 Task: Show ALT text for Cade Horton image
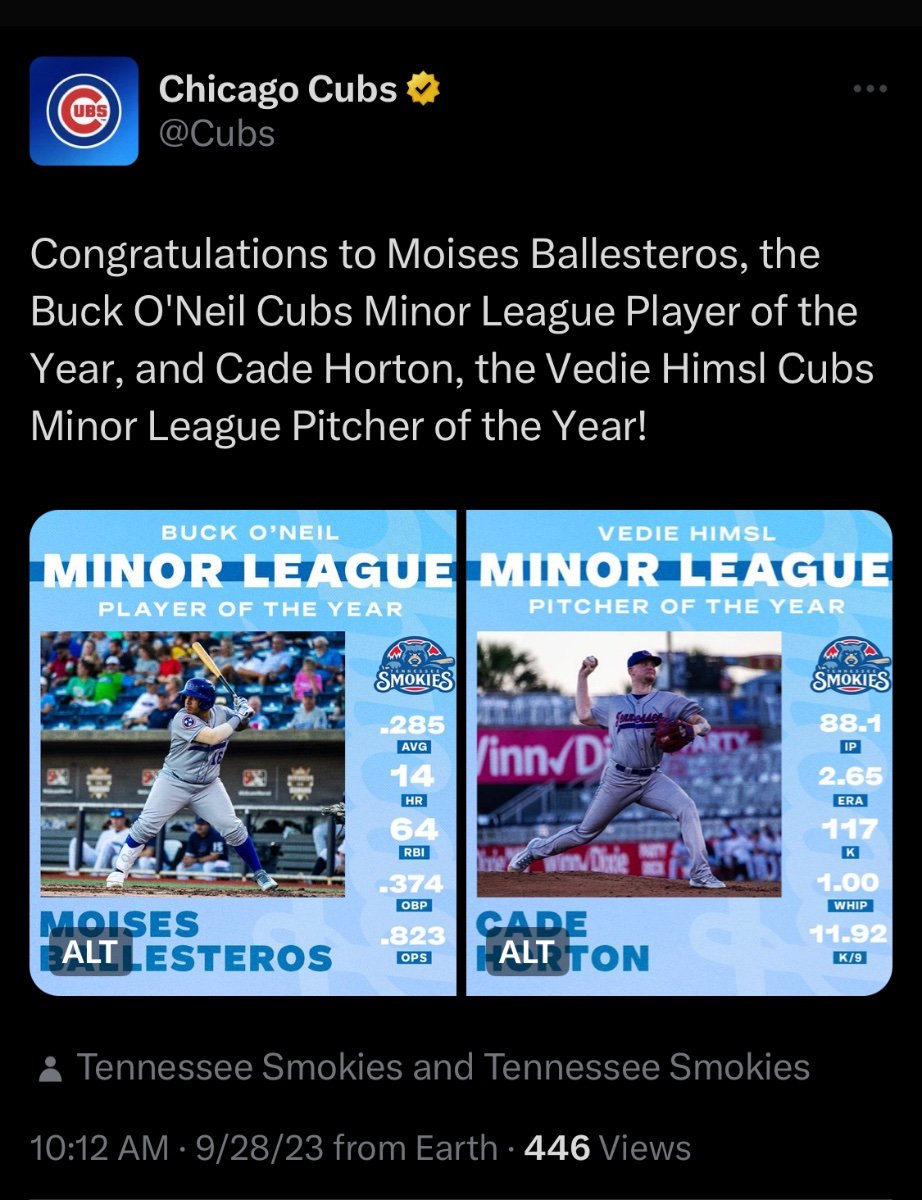tap(526, 952)
